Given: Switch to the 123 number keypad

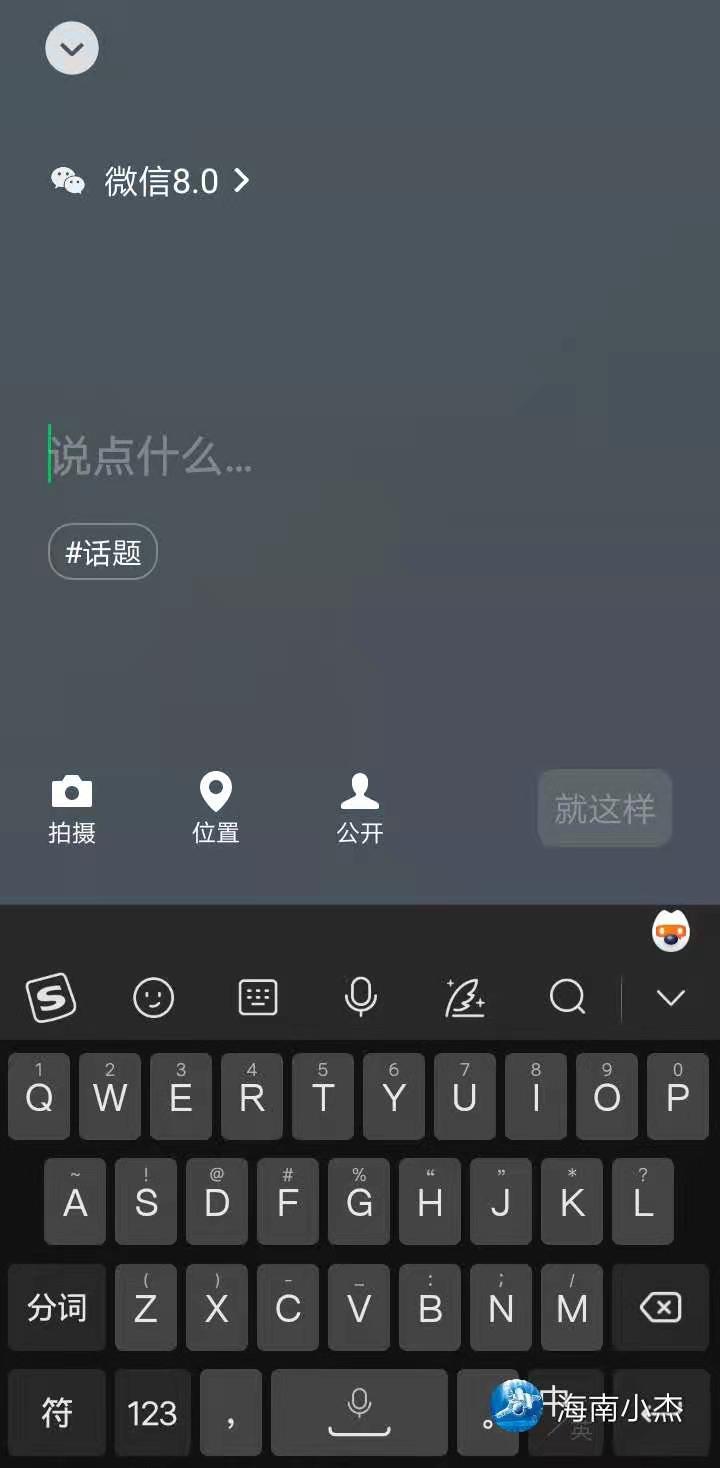Looking at the screenshot, I should coord(152,1413).
